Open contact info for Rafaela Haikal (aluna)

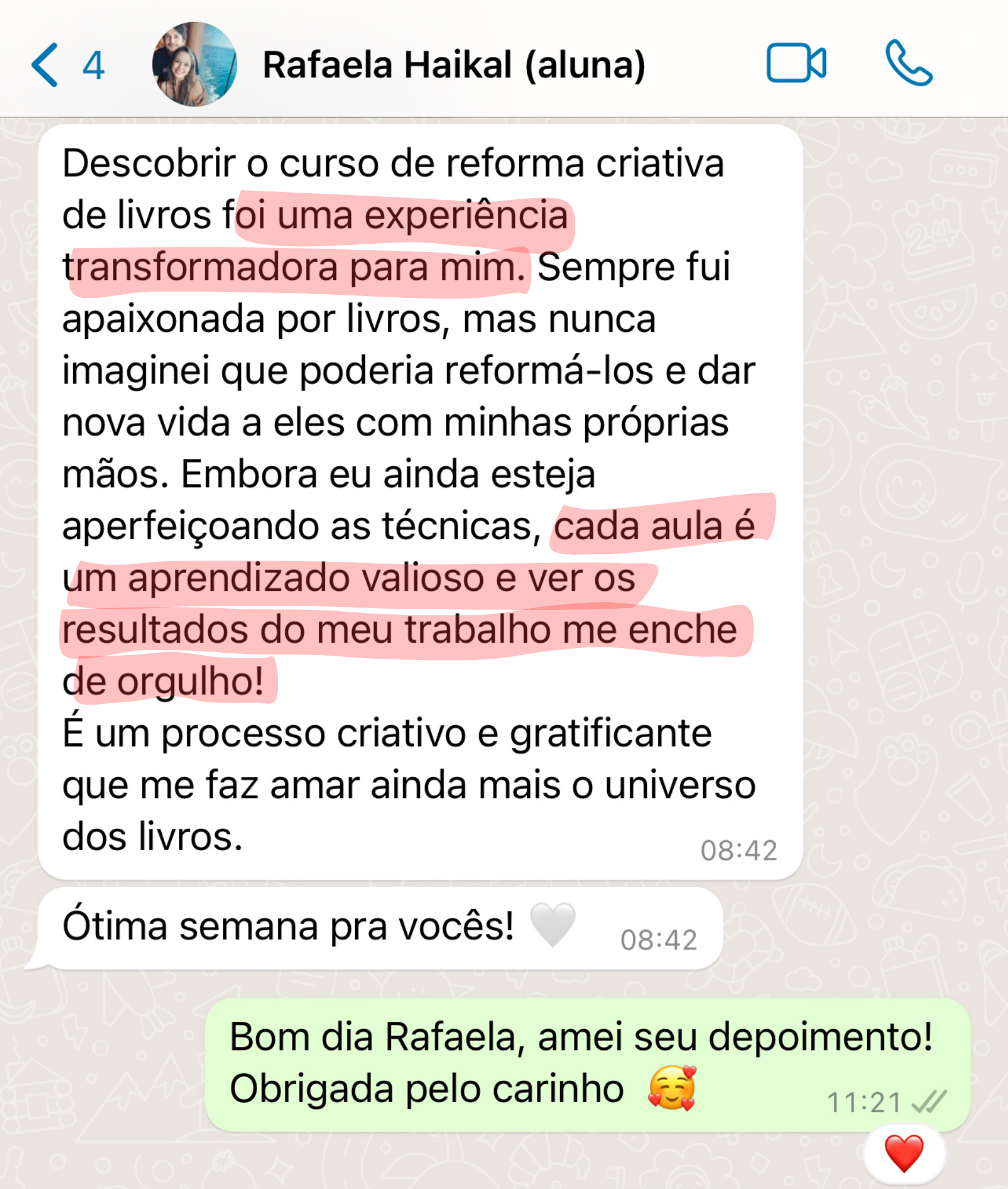point(454,65)
